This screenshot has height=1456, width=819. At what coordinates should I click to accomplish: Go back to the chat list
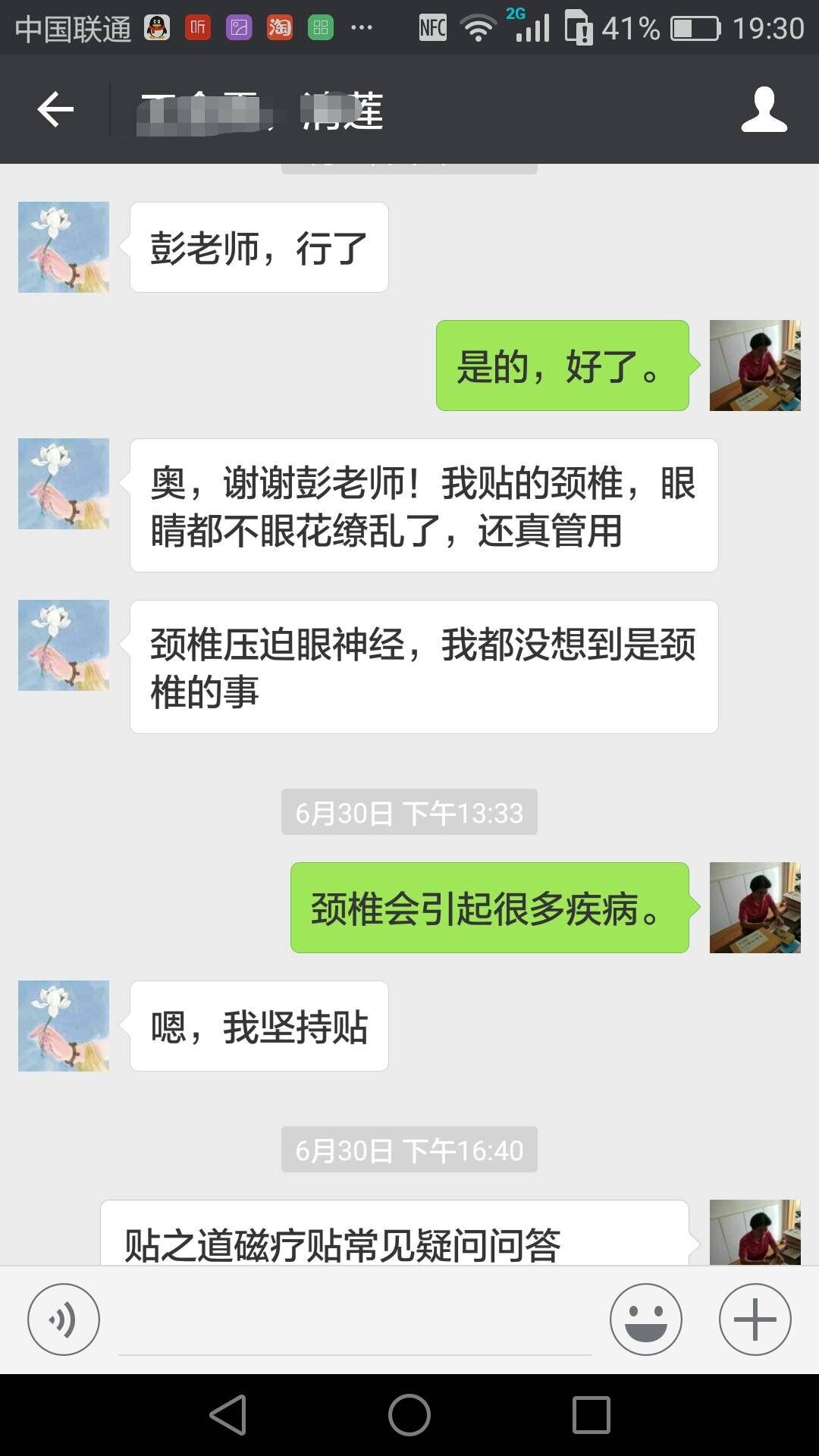coord(55,110)
